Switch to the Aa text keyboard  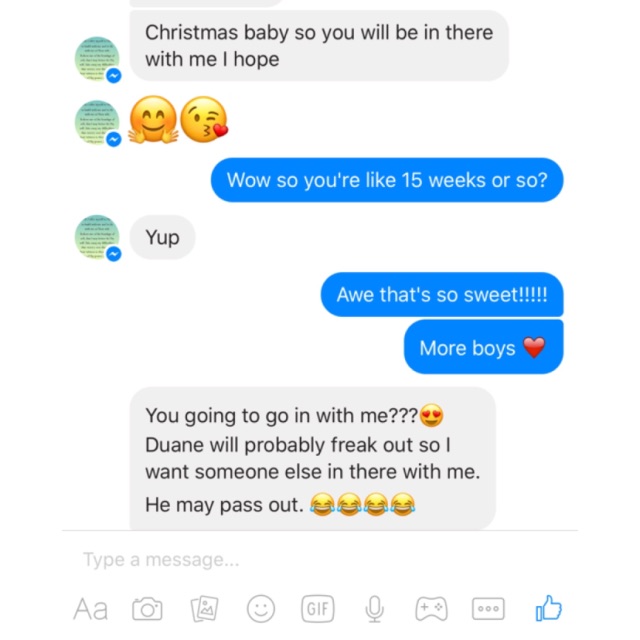click(x=91, y=609)
